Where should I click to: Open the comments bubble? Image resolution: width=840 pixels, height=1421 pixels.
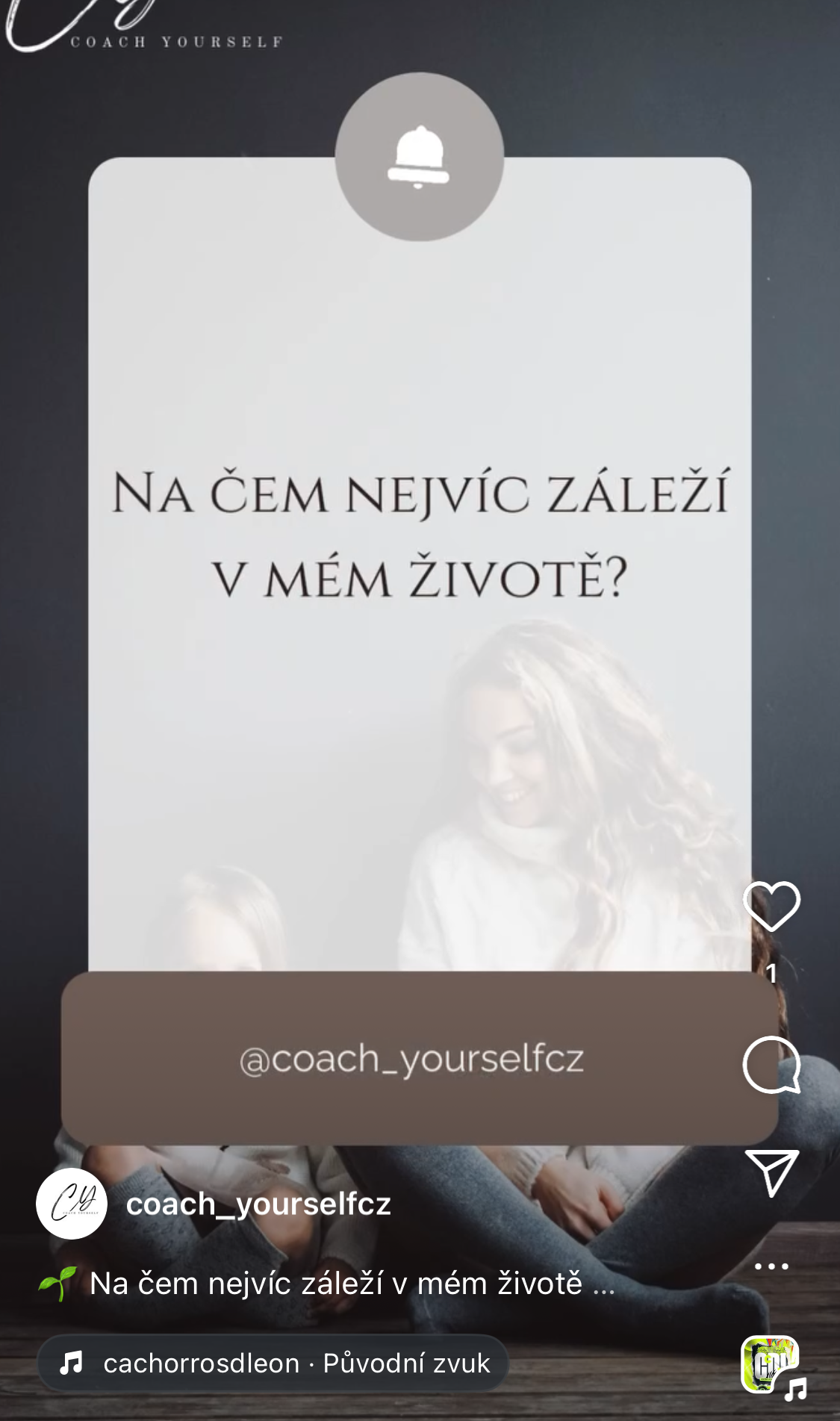click(771, 1065)
